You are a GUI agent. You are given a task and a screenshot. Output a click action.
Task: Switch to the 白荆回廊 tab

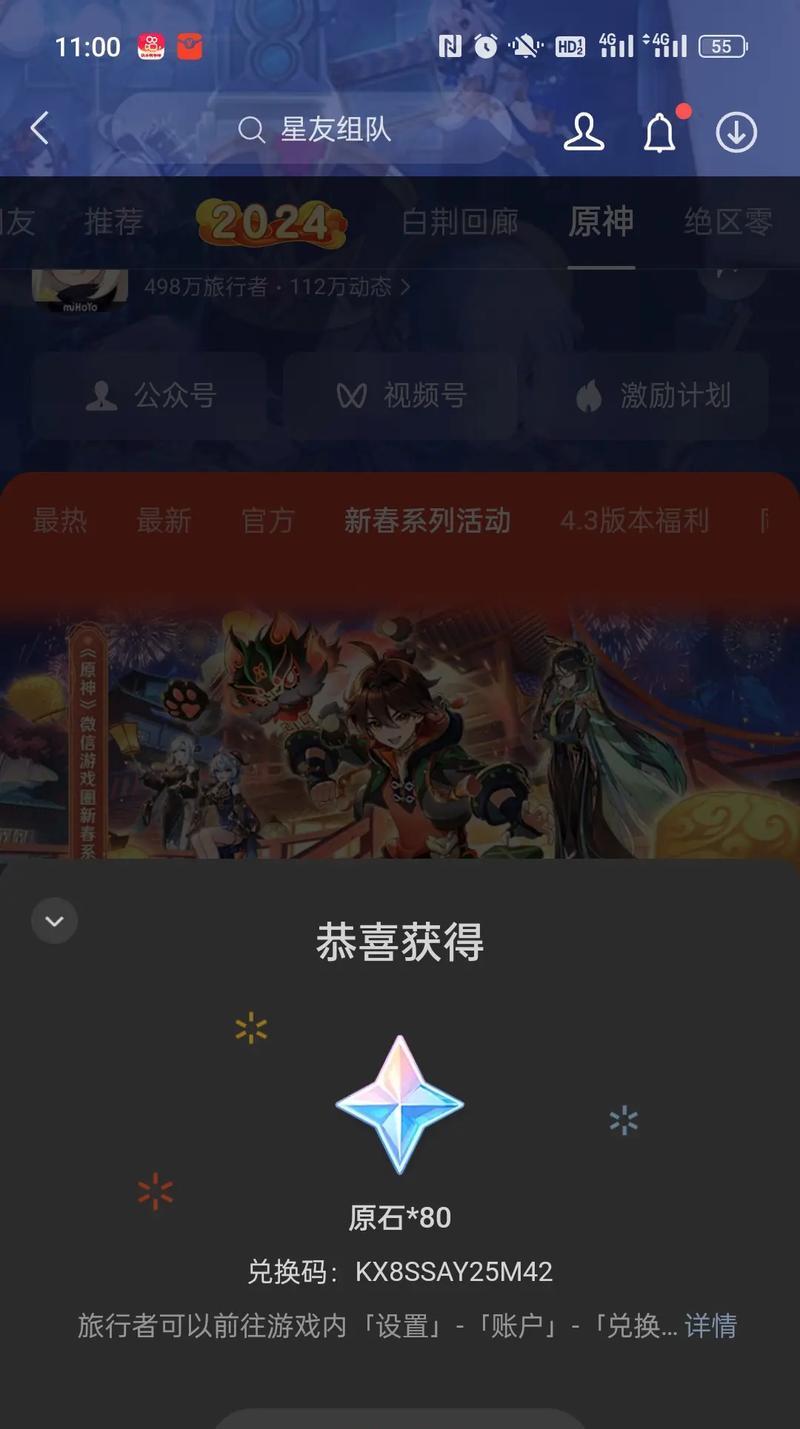(460, 221)
